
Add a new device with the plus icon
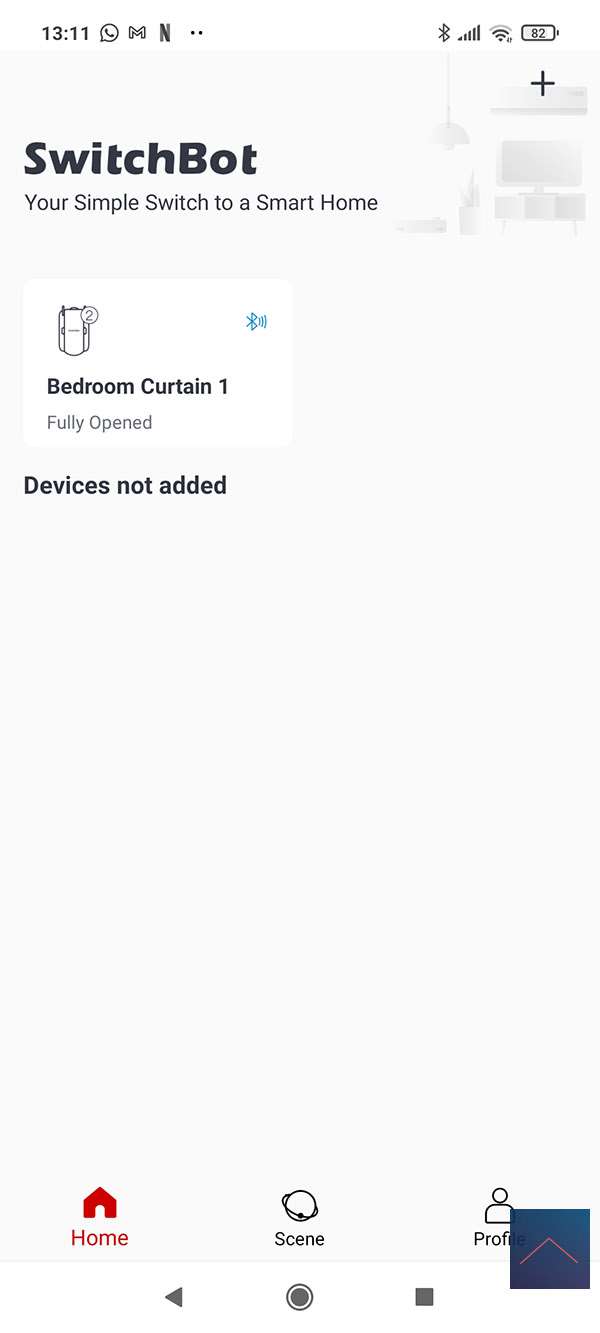tap(542, 83)
